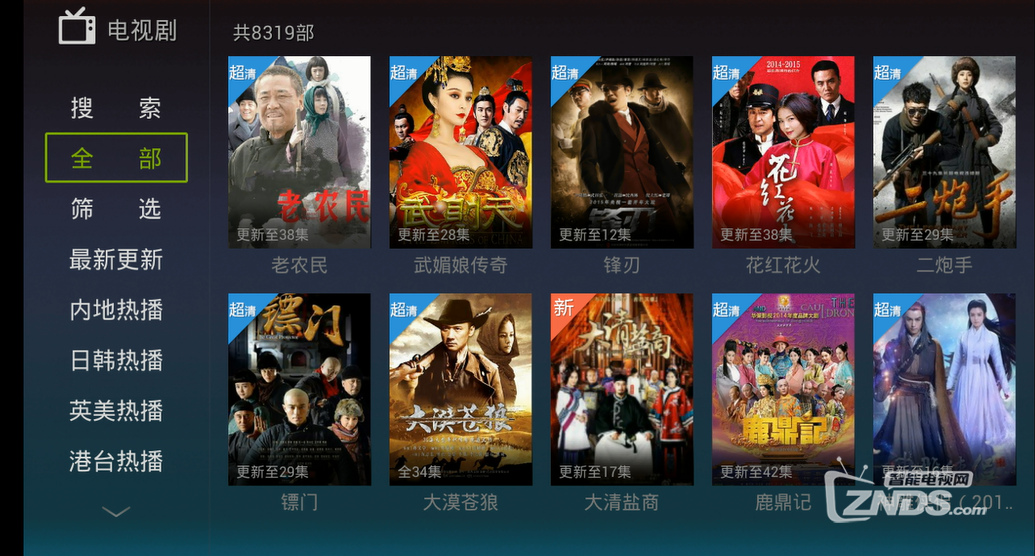The image size is (1035, 556).
Task: Switch to 内地热播 dramas
Action: click(116, 310)
